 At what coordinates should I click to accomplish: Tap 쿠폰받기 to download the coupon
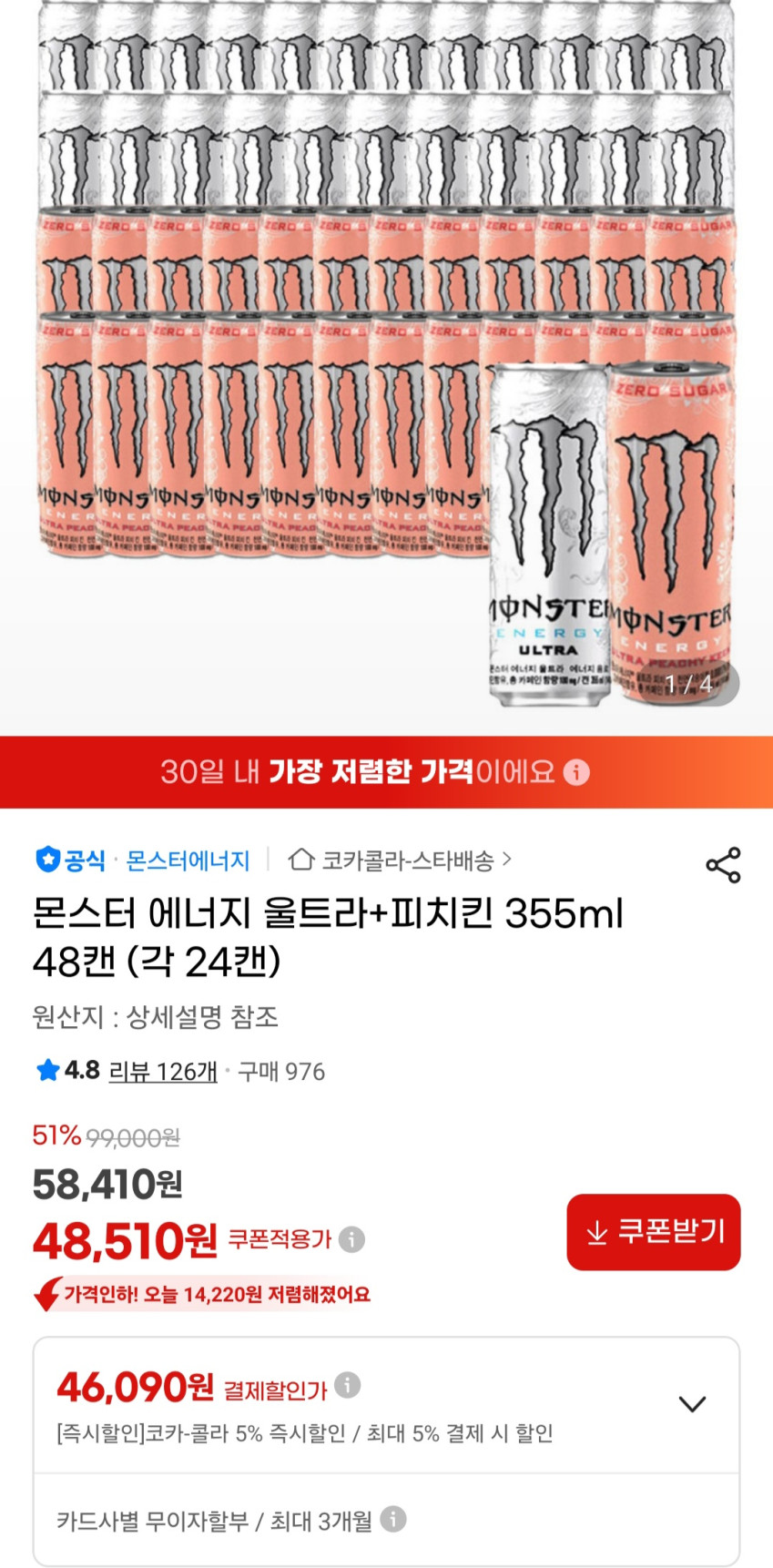coord(653,1232)
